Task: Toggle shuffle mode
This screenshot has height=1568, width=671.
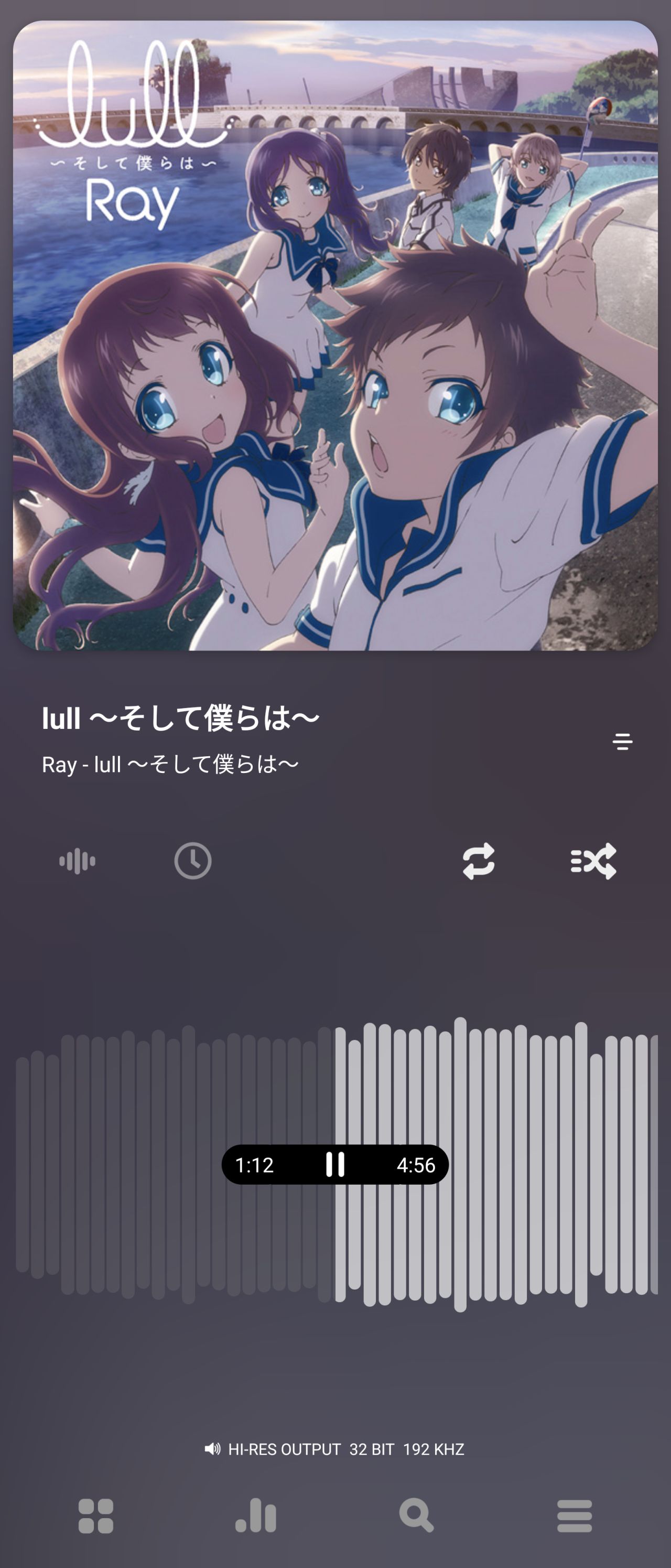Action: pyautogui.click(x=594, y=861)
